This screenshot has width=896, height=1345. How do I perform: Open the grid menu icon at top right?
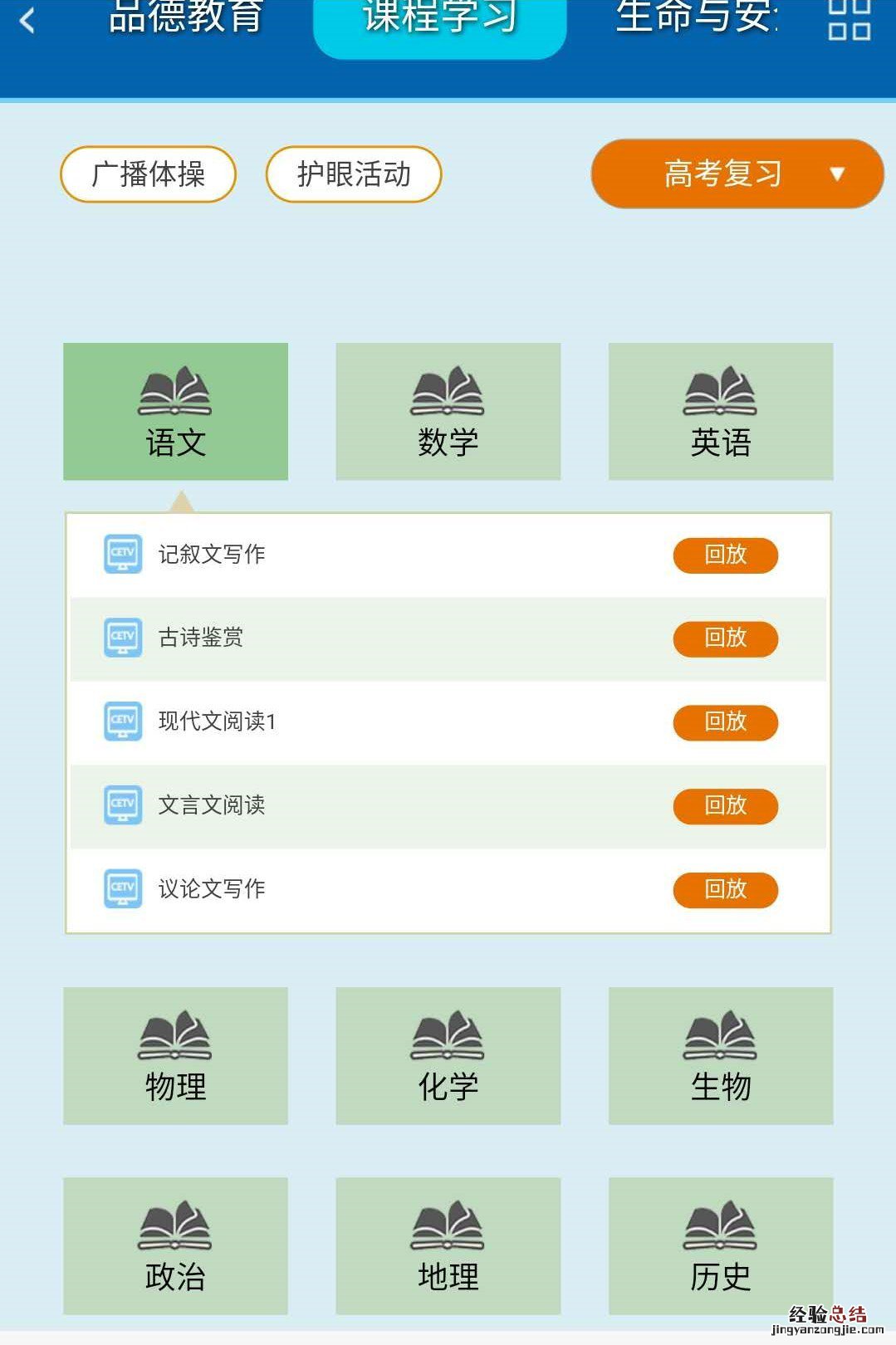tap(849, 20)
